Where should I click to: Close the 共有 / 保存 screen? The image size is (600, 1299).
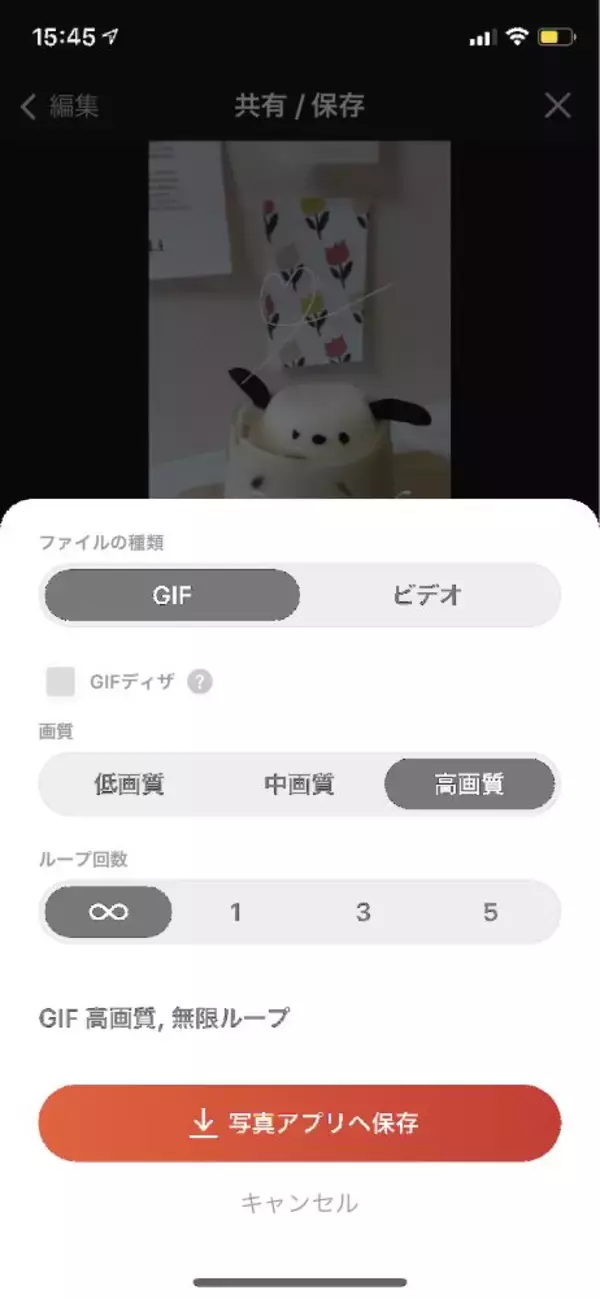[557, 106]
